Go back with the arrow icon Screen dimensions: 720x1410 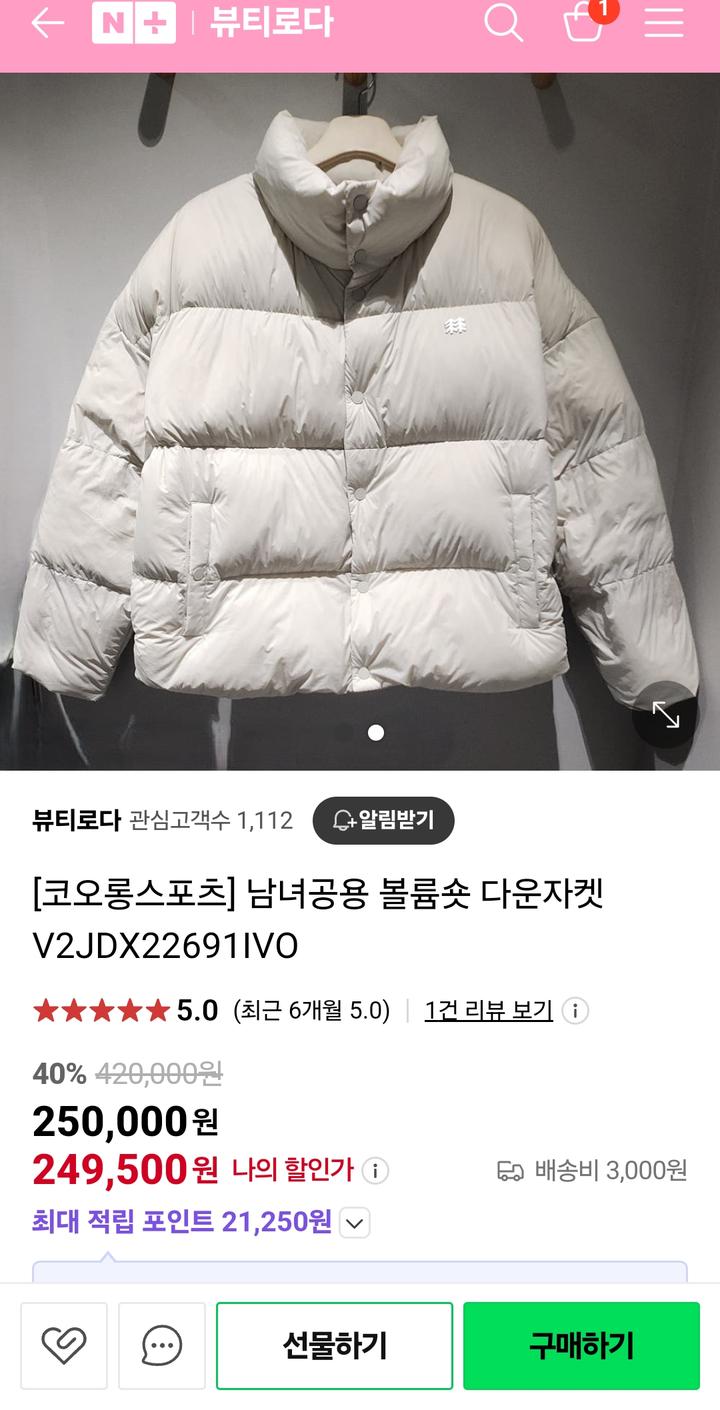coord(47,24)
